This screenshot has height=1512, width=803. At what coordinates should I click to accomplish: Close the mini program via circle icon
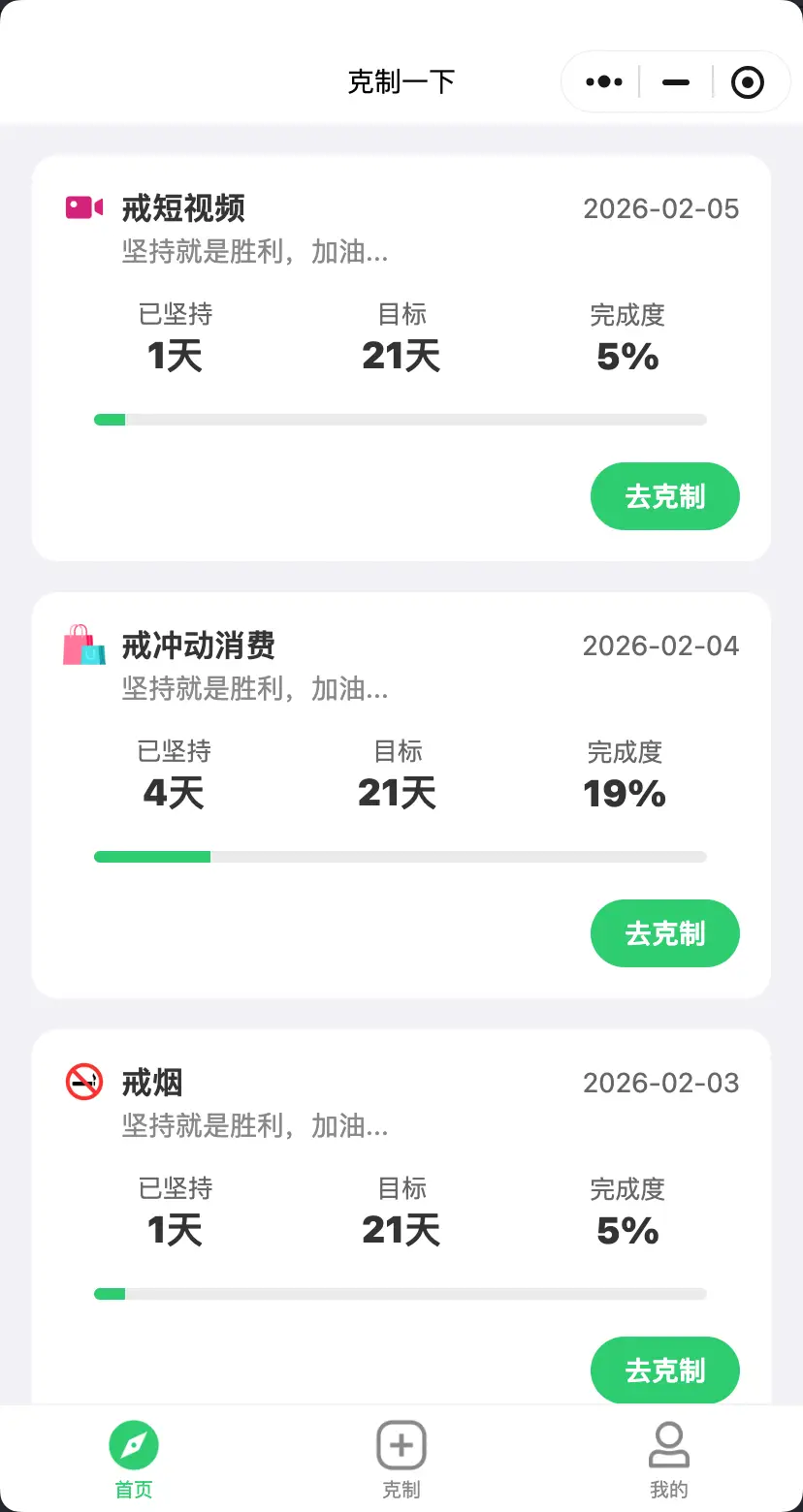pyautogui.click(x=747, y=82)
